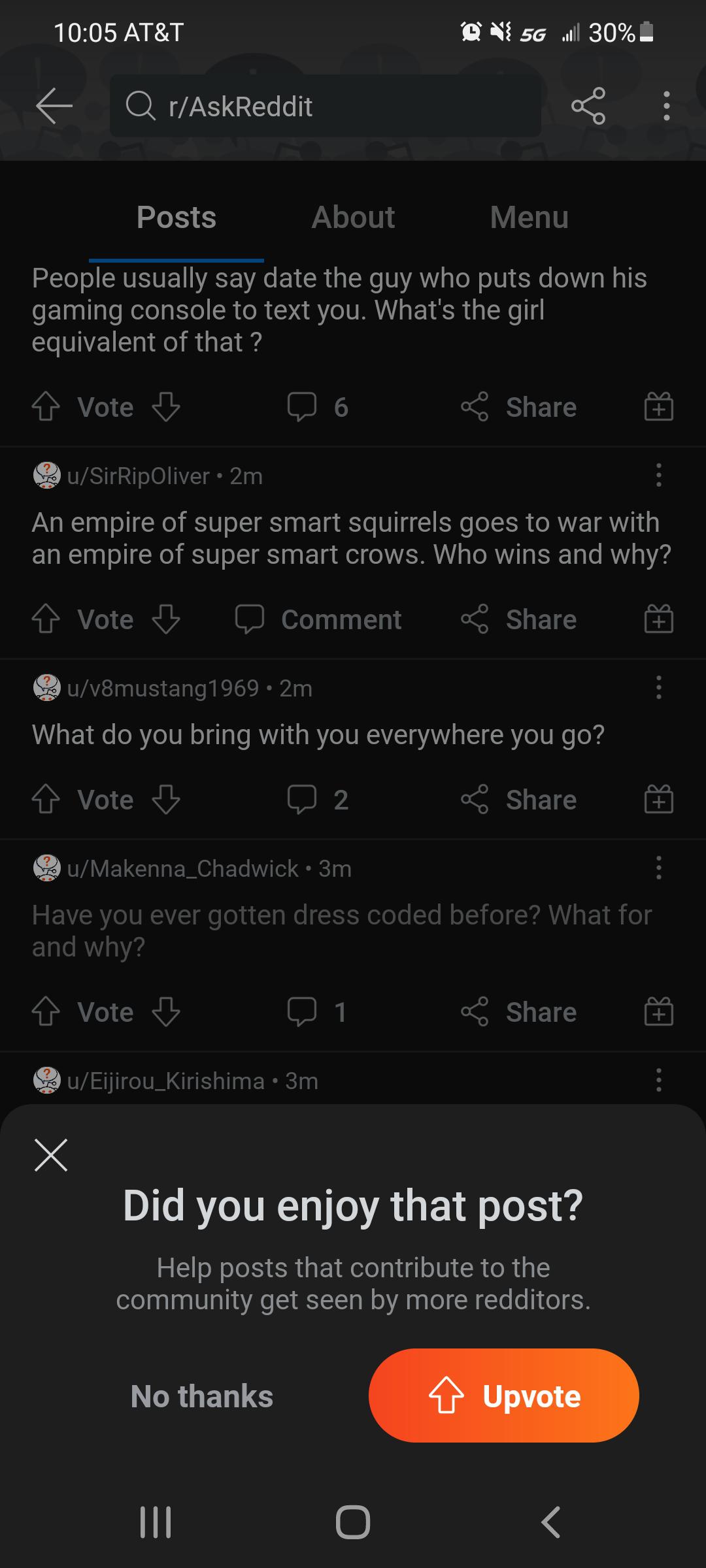
Task: Open overflow menu on u/Makenna_Chadwick's post
Action: pyautogui.click(x=658, y=868)
